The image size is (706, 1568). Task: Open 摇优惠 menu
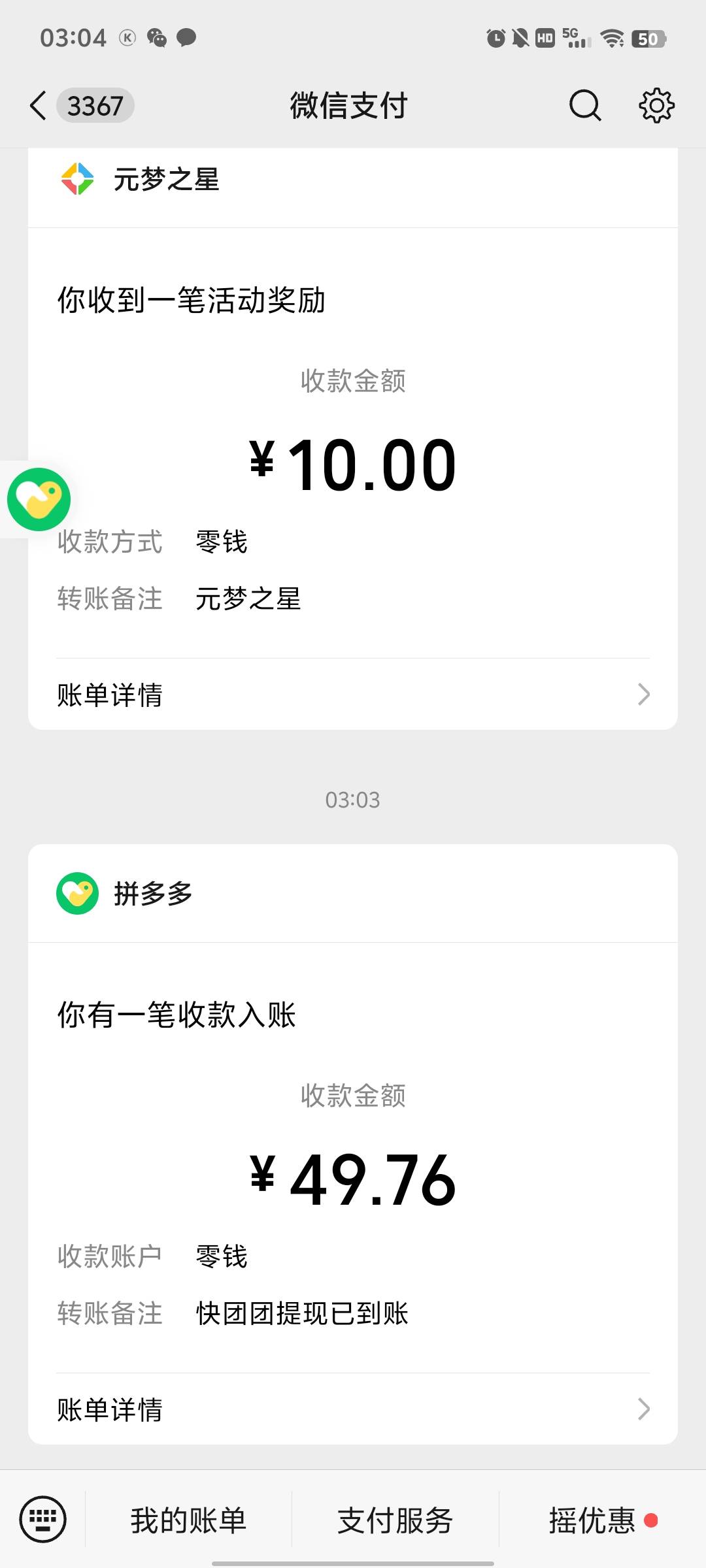pyautogui.click(x=592, y=1520)
